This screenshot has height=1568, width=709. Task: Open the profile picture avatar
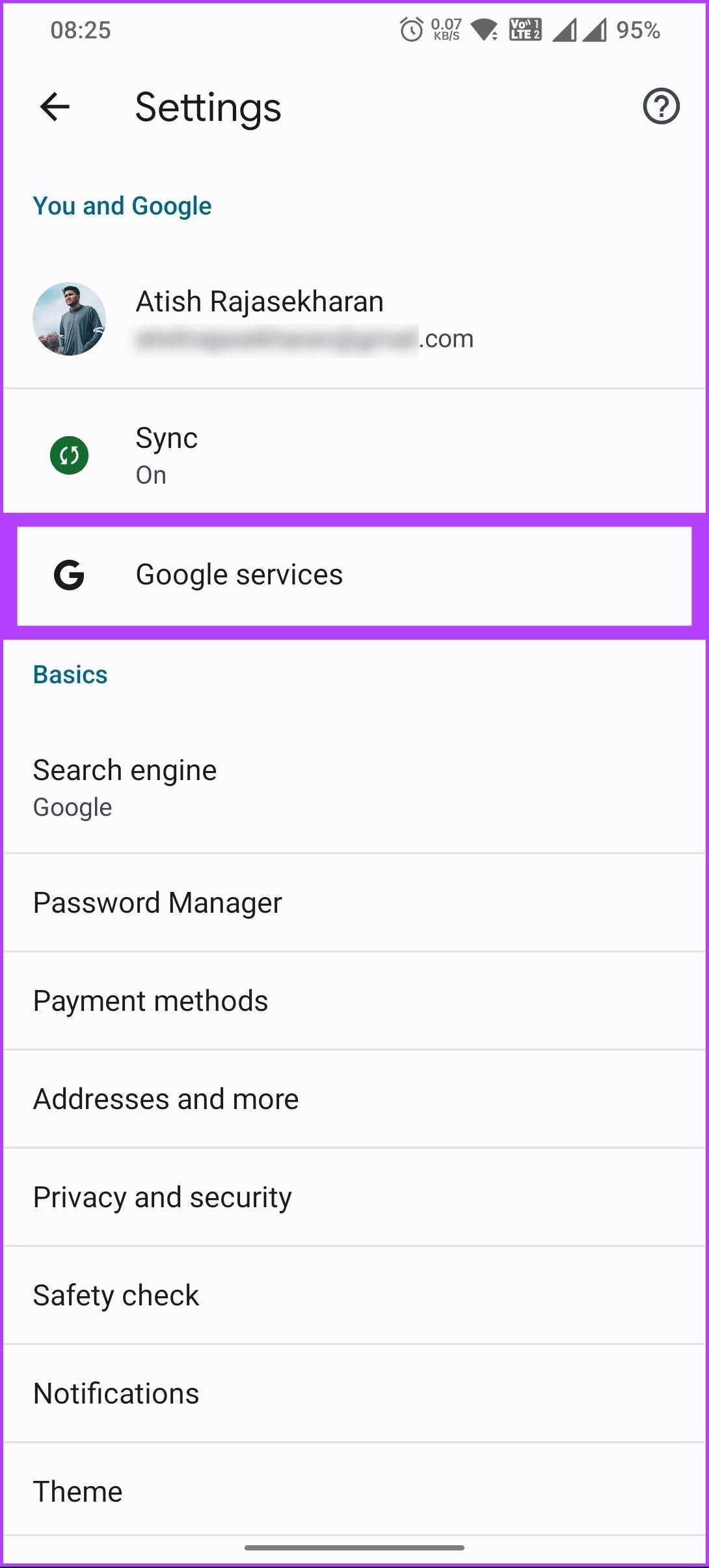pos(69,318)
